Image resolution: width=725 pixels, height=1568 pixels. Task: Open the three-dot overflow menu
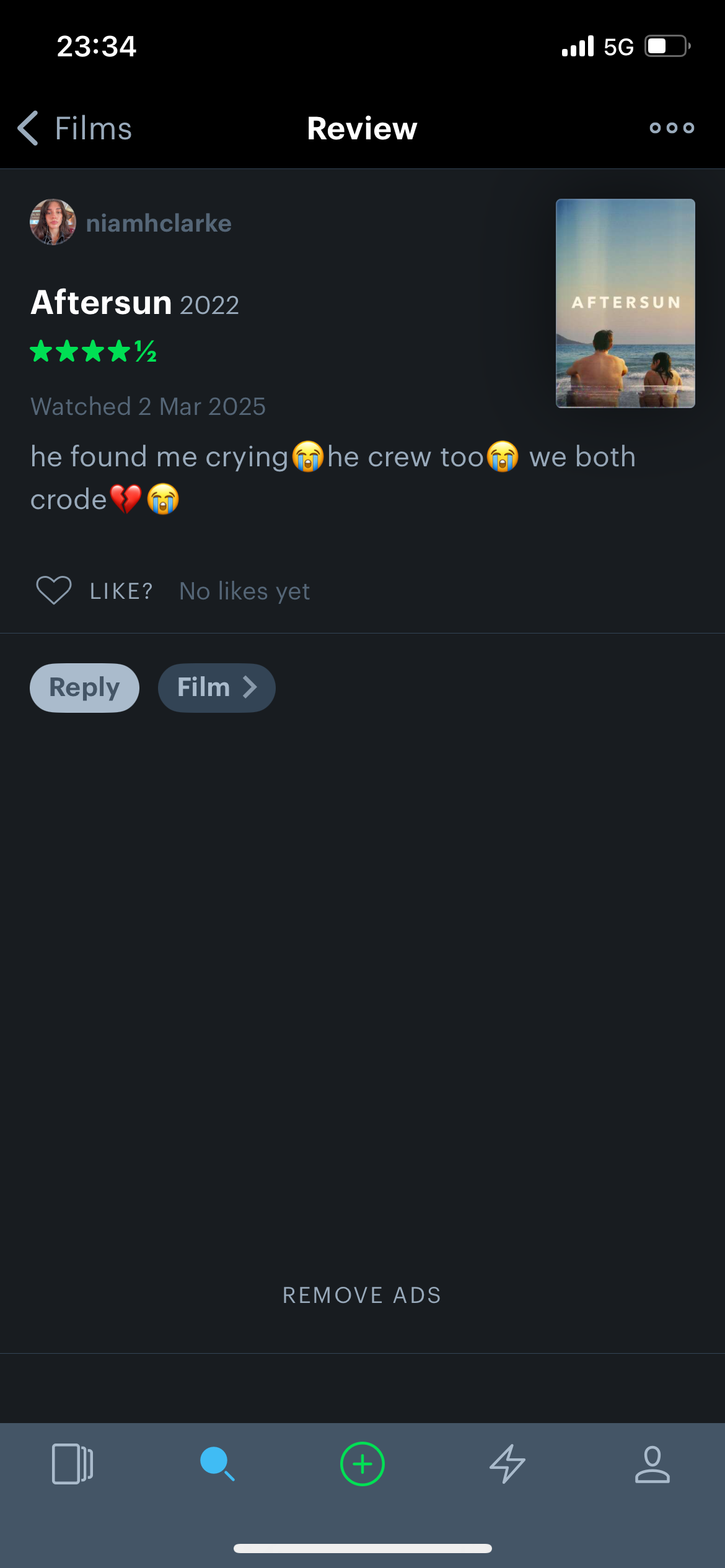(x=672, y=128)
